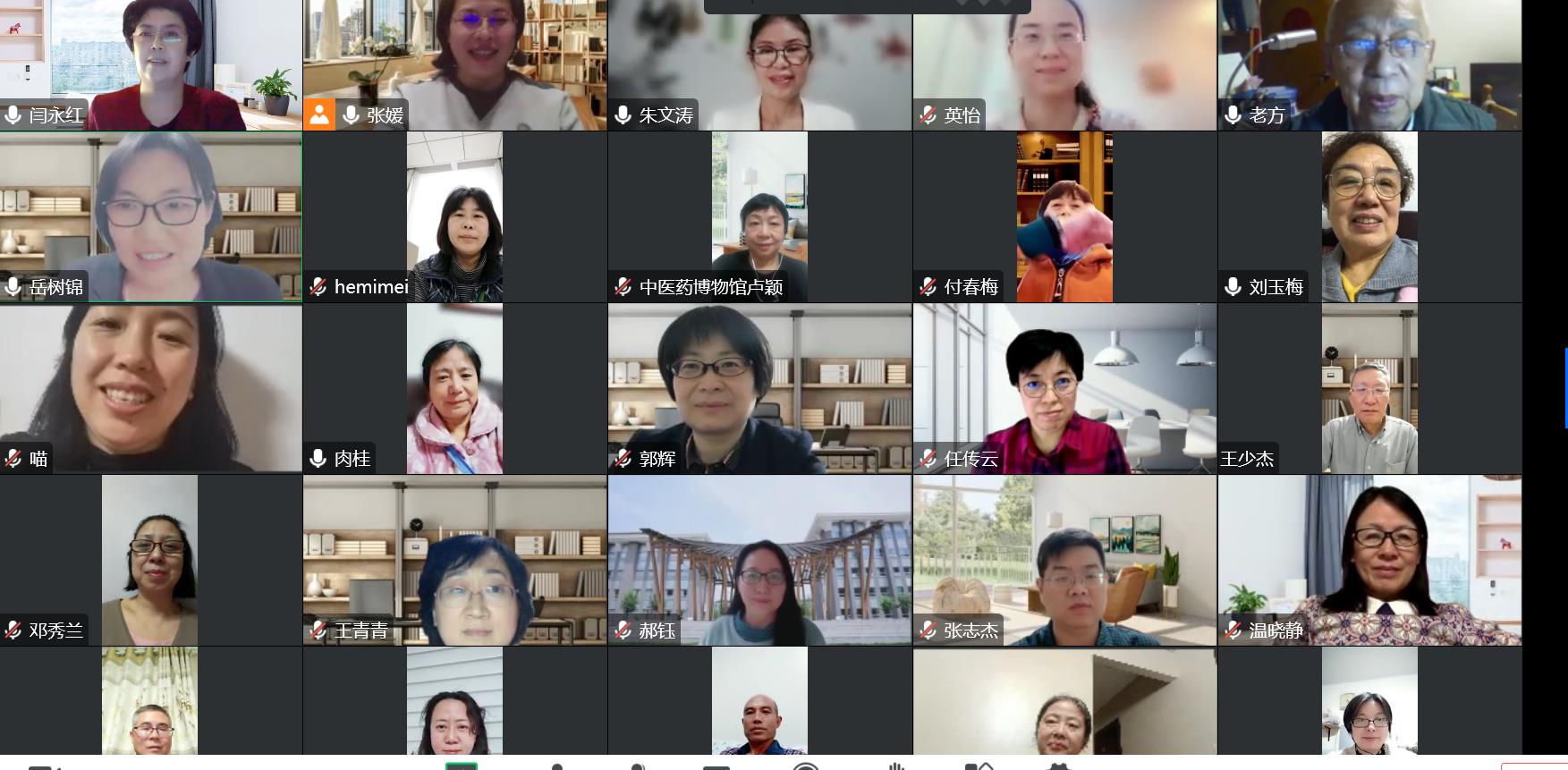Screen dimensions: 1568x770
Task: Select 闫永红's video tile
Action: [150, 64]
